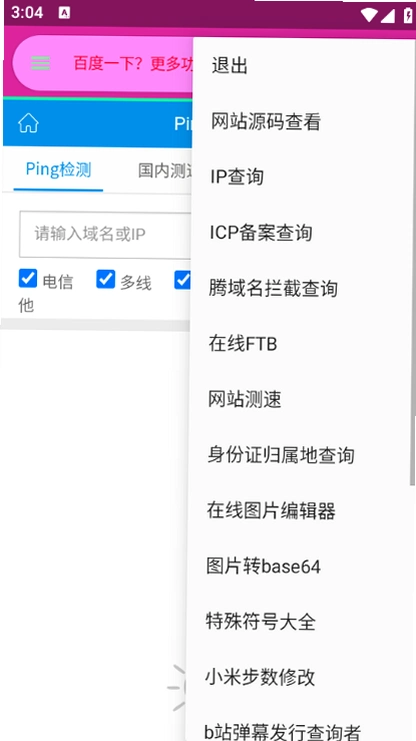
Task: Open 在线FTB tool
Action: click(x=303, y=344)
